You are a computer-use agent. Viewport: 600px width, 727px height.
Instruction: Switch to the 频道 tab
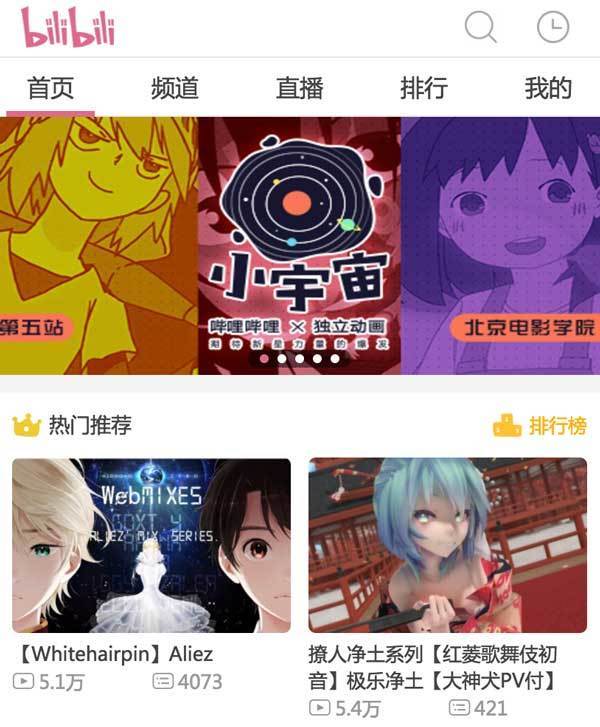tap(175, 88)
